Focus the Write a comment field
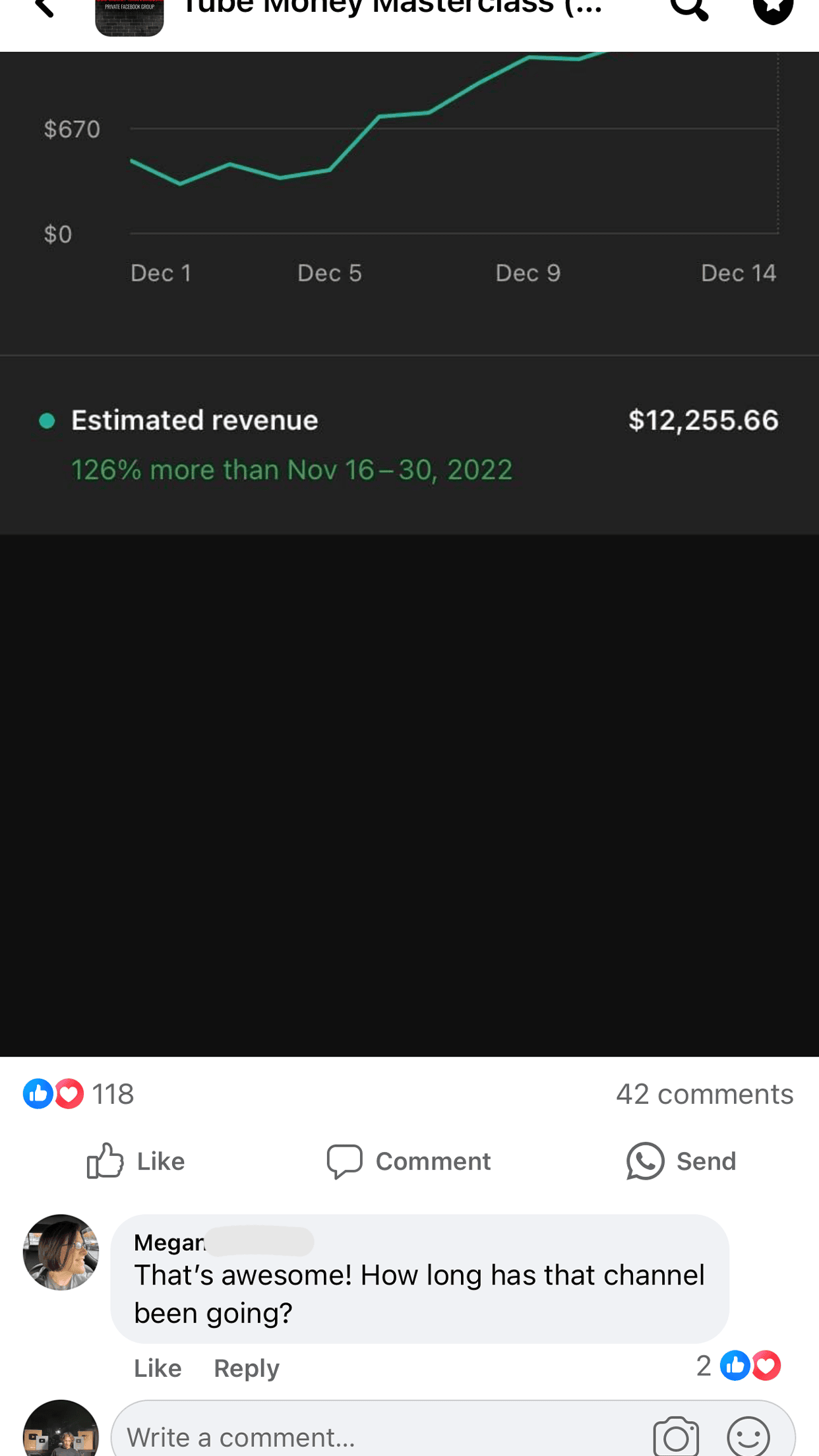819x1456 pixels. coord(369,1436)
